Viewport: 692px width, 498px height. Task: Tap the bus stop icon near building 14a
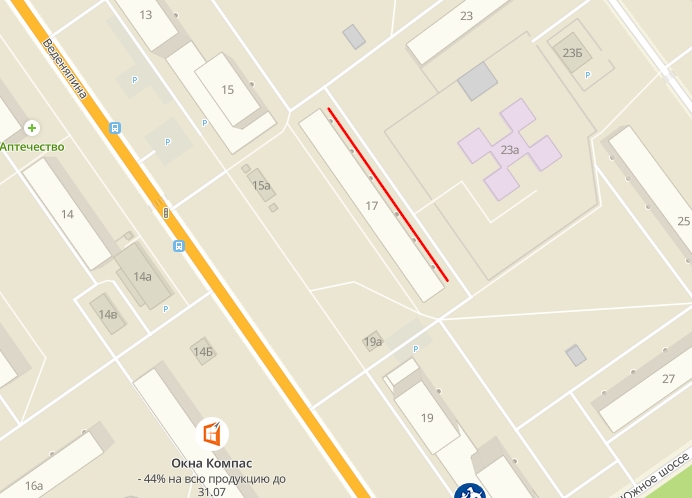click(x=179, y=246)
